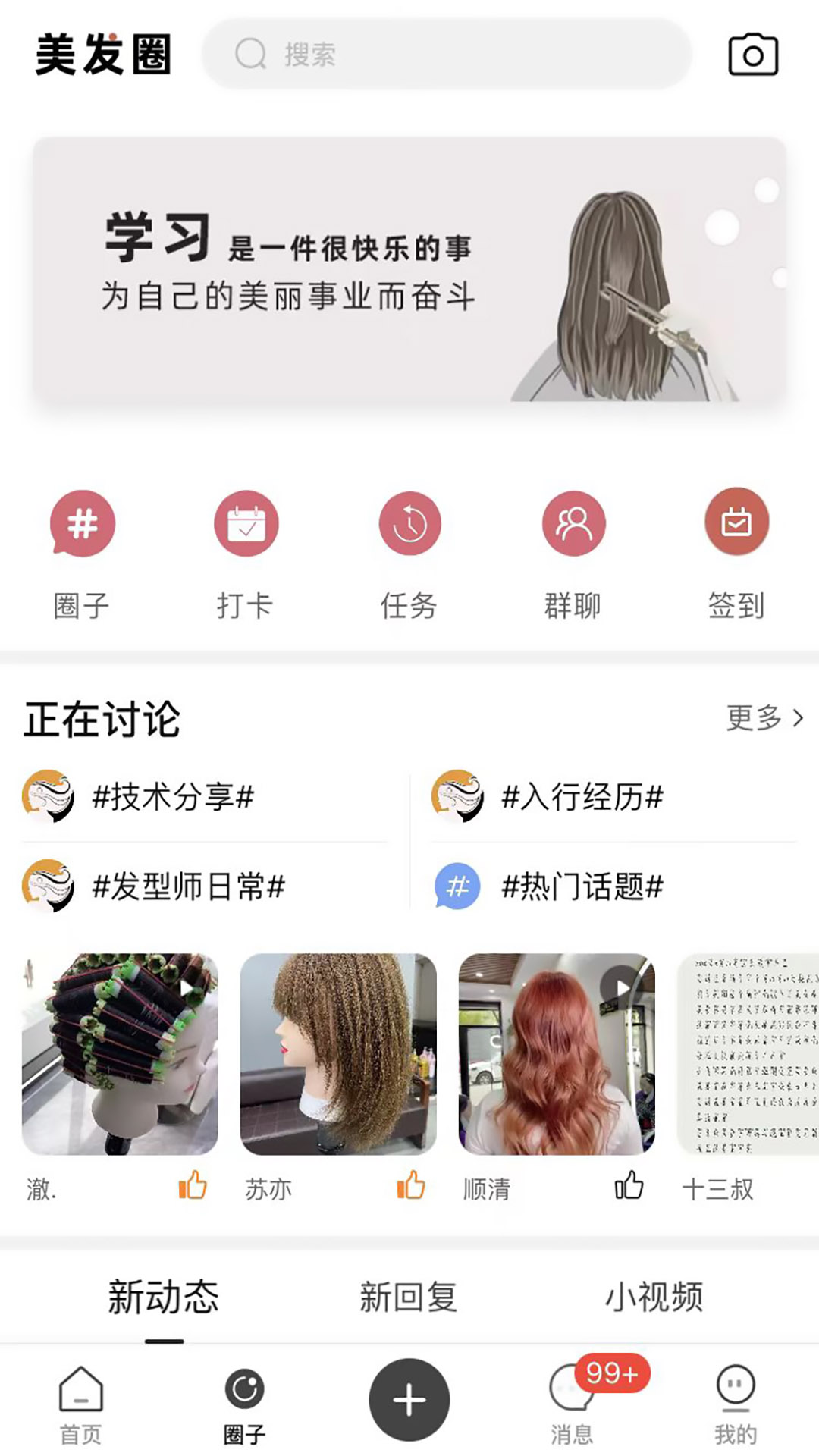Screen dimensions: 819x1456
Task: Open the 搜索 search box
Action: 446,55
